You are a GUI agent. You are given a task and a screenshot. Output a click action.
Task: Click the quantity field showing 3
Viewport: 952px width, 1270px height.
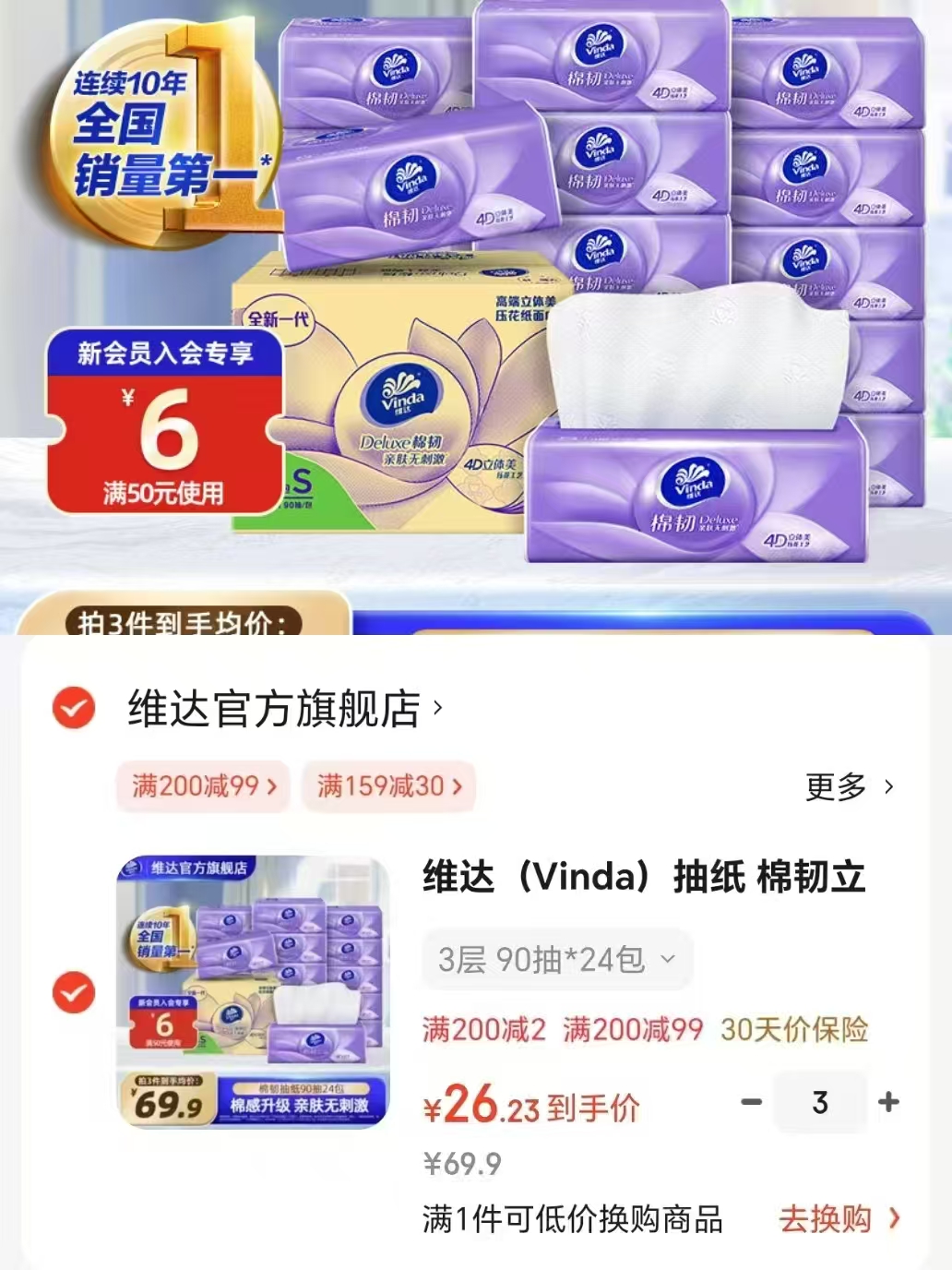coord(820,1101)
